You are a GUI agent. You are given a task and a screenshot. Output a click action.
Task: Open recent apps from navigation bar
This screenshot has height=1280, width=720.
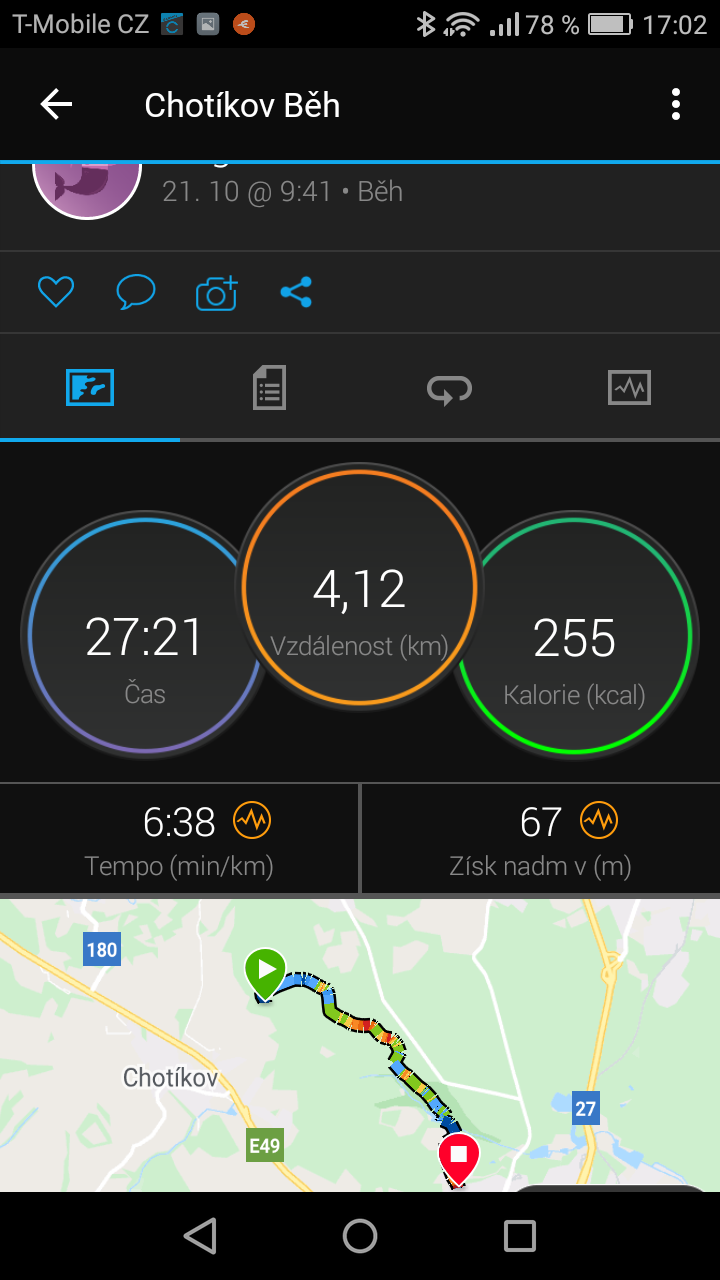[520, 1236]
